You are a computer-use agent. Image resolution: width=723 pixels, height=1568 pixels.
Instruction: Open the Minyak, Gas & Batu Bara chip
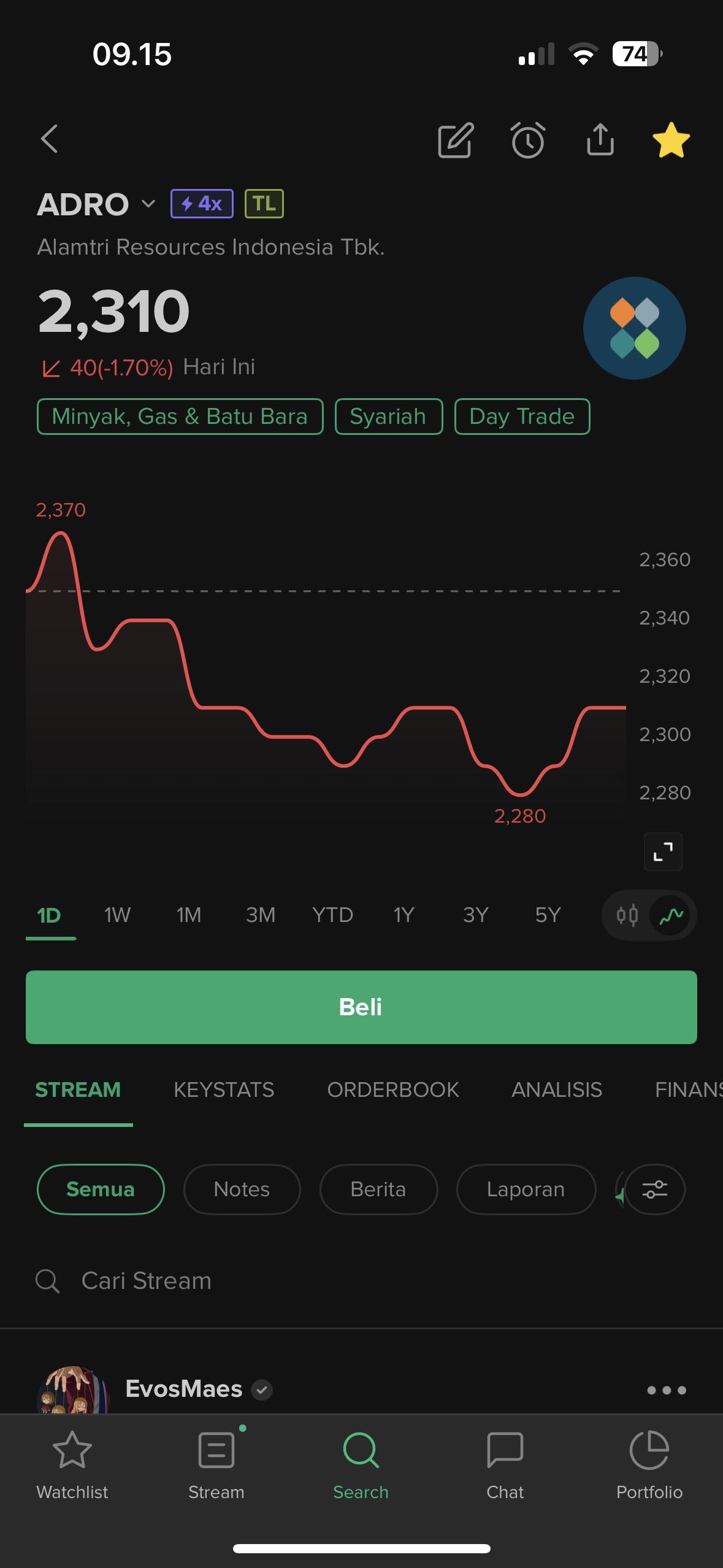[x=180, y=417]
